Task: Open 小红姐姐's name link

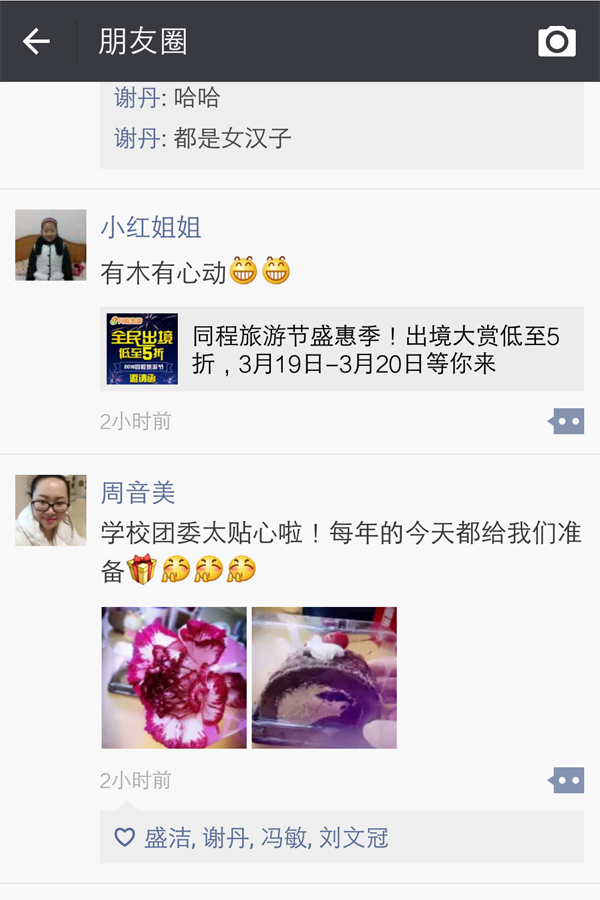Action: [150, 228]
